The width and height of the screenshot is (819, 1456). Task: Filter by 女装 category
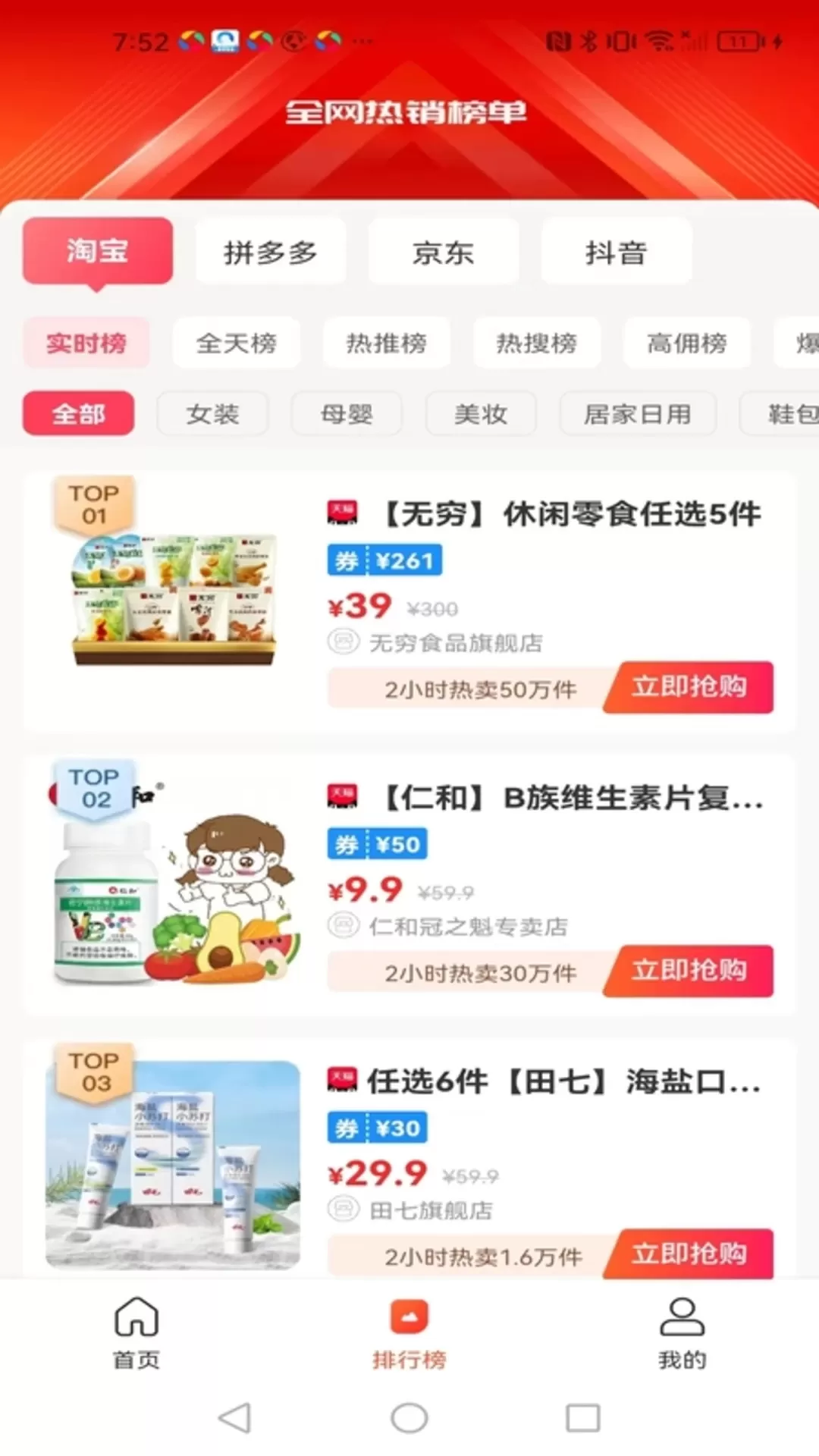pos(212,414)
